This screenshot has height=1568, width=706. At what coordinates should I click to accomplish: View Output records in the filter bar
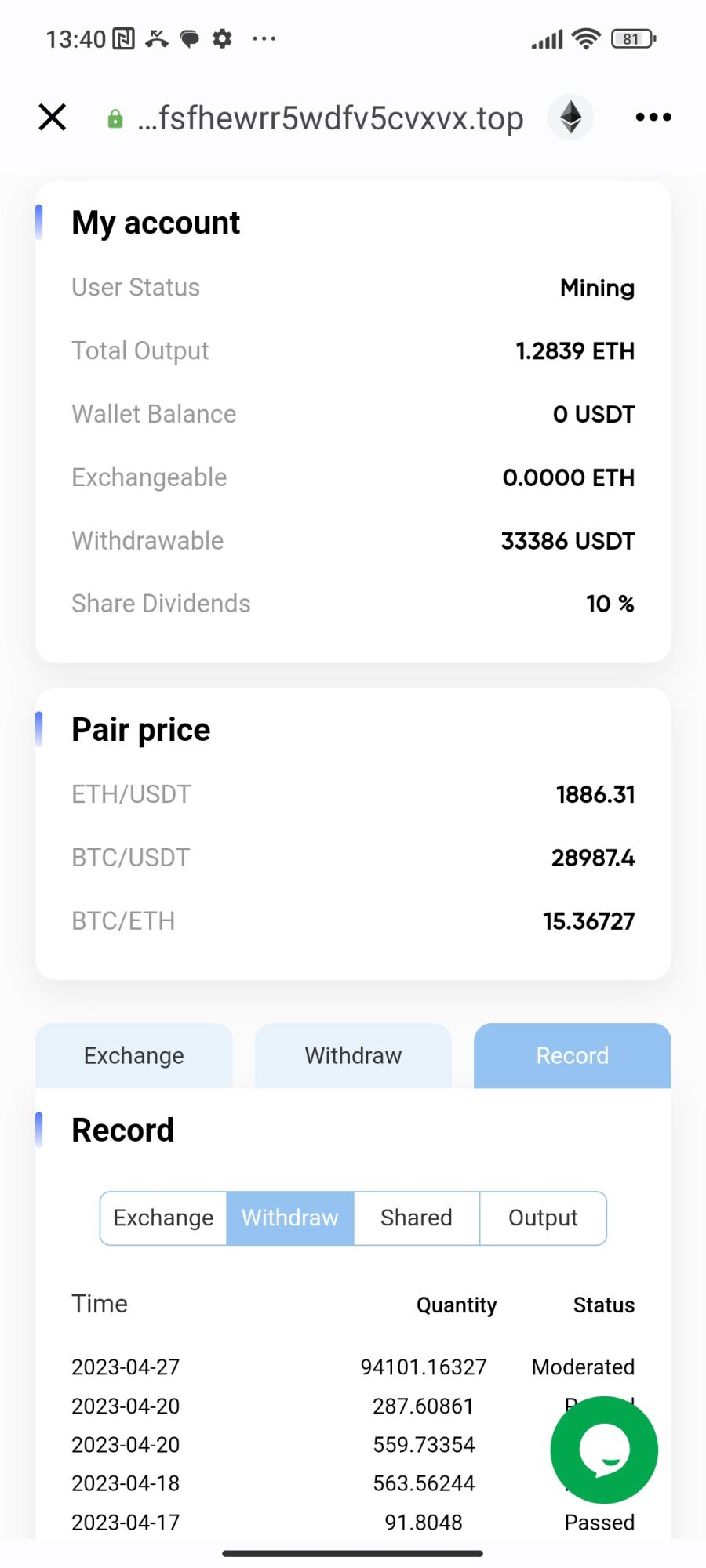pos(543,1218)
